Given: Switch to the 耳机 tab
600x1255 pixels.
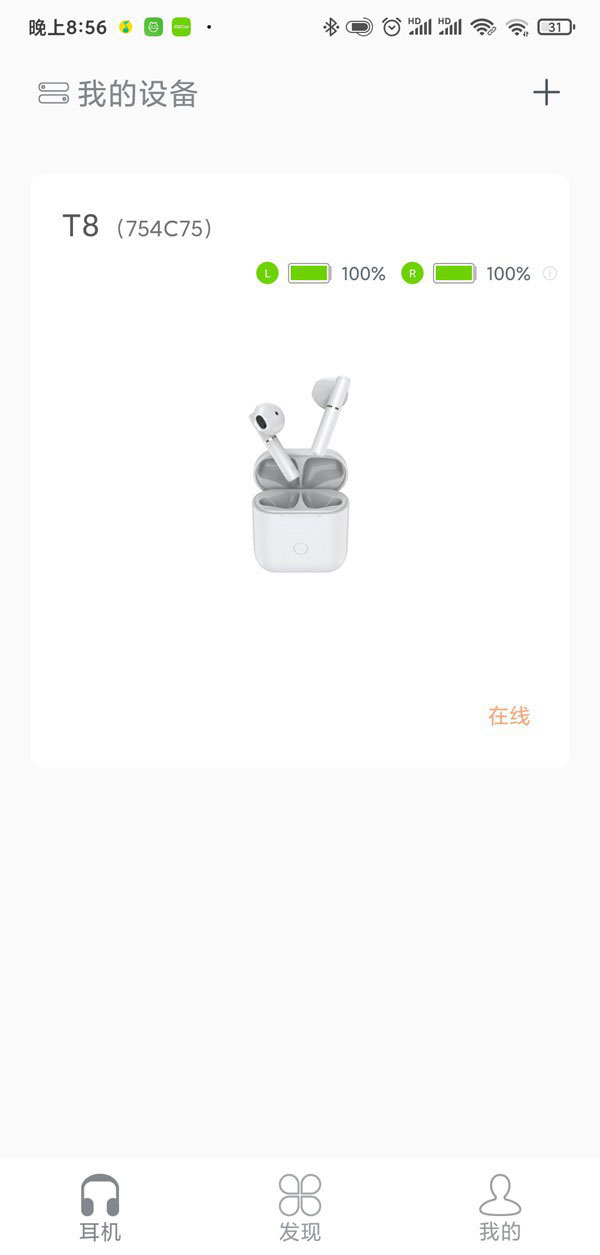Looking at the screenshot, I should [100, 1208].
